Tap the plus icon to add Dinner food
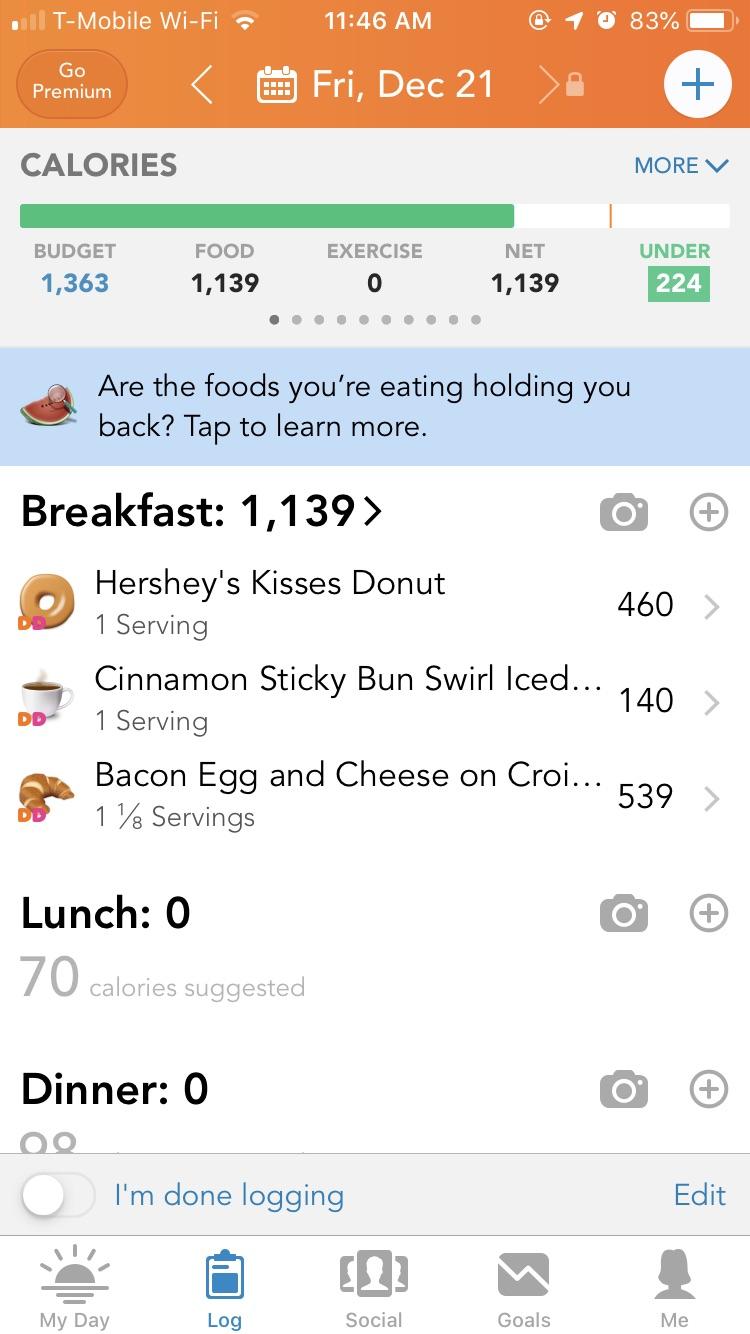 click(708, 1089)
